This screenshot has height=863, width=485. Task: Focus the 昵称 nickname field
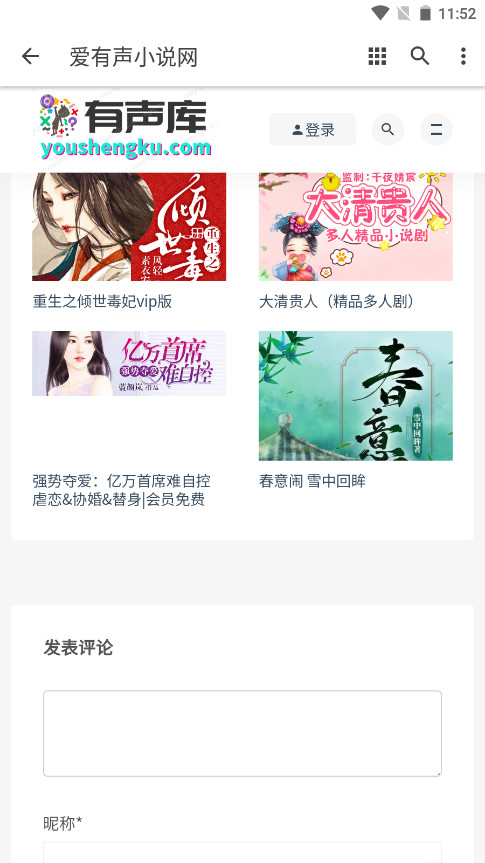coord(242,852)
